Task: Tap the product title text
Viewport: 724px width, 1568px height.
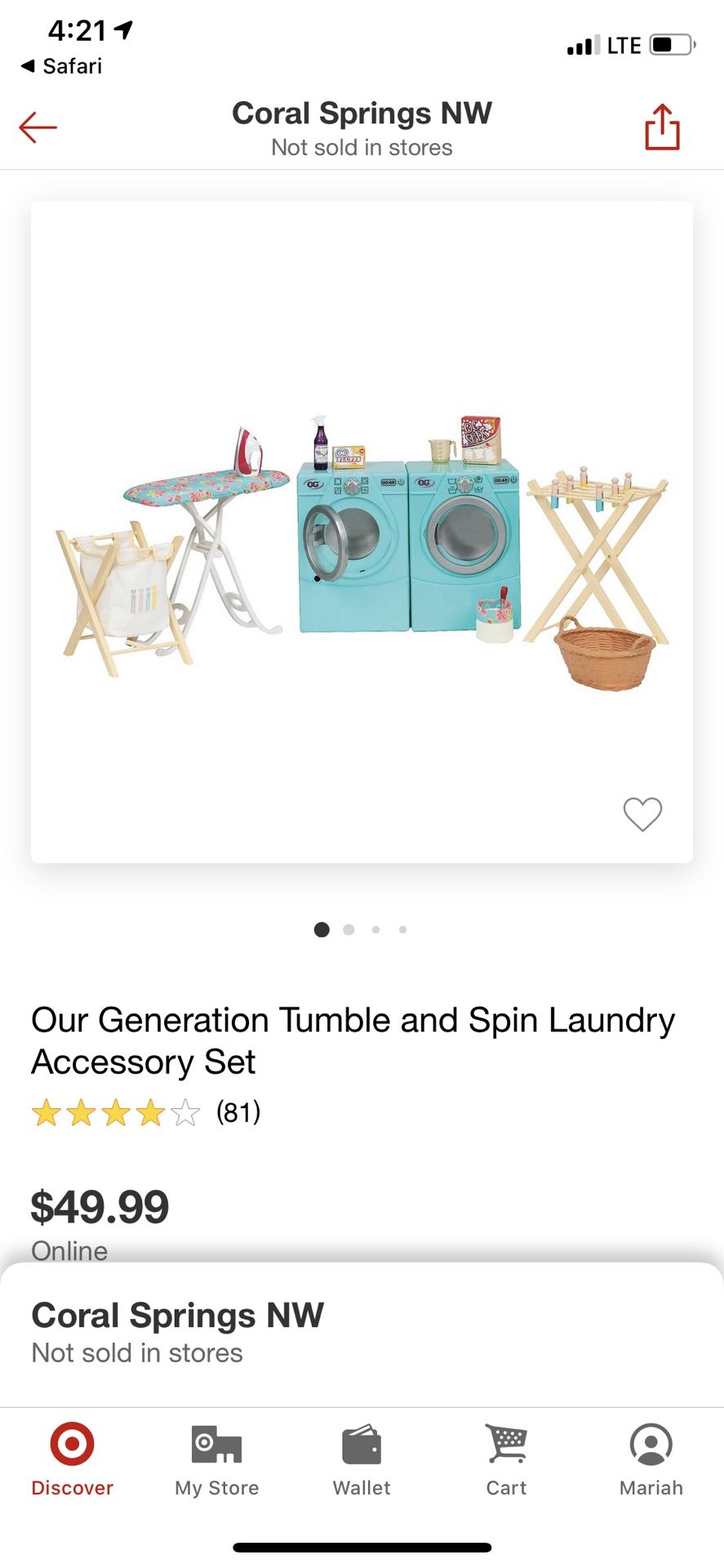Action: coord(353,1041)
